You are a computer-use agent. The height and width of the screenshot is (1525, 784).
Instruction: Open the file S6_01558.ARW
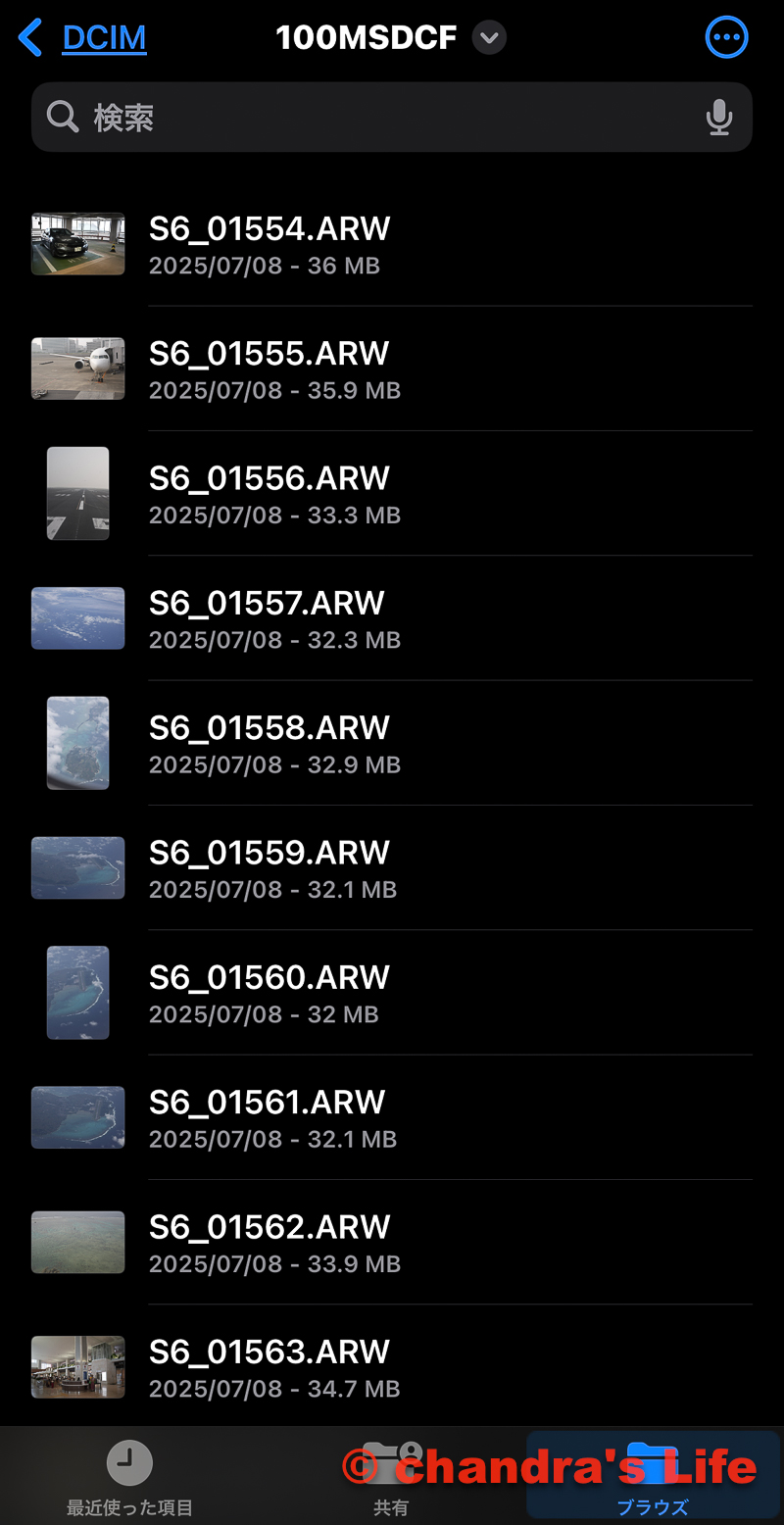[x=269, y=743]
